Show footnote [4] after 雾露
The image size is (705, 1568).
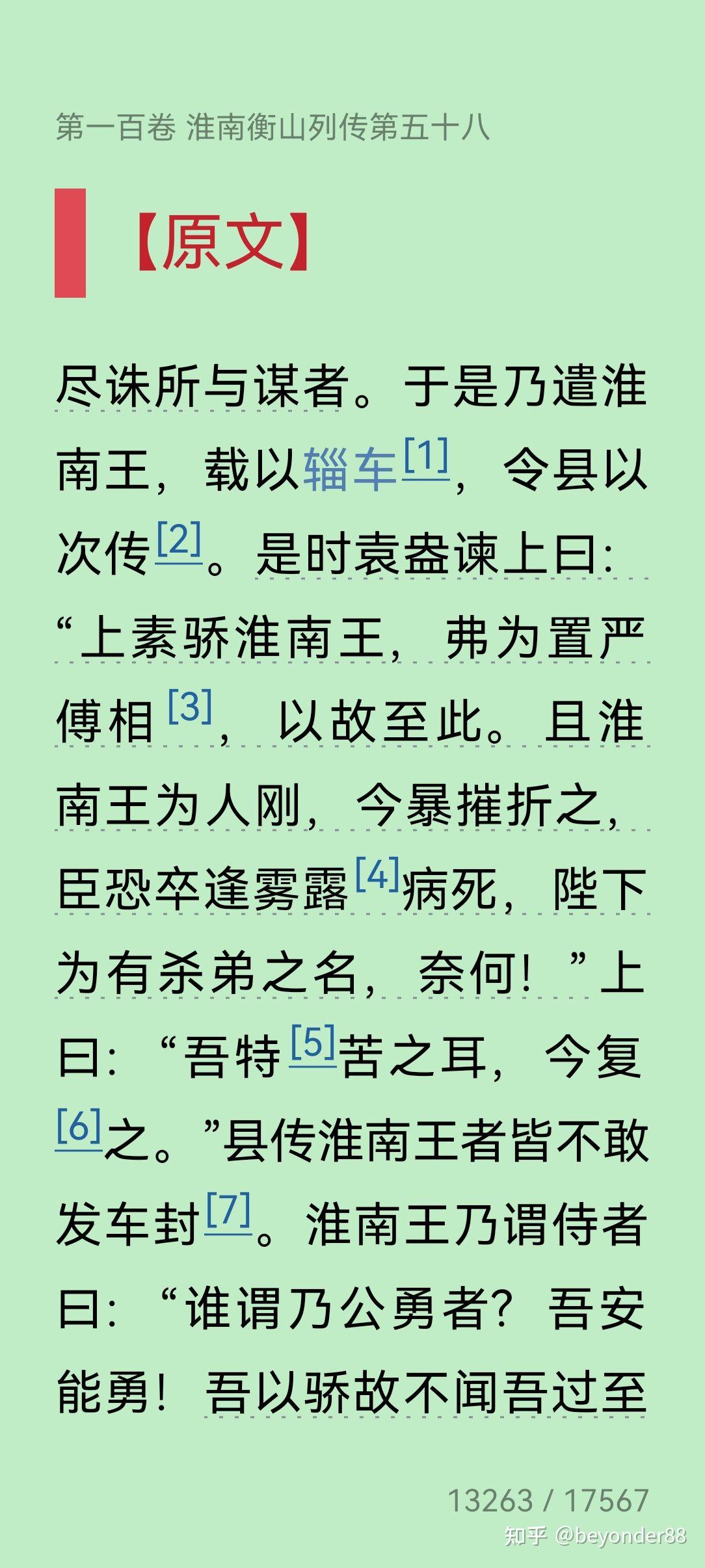tap(377, 875)
